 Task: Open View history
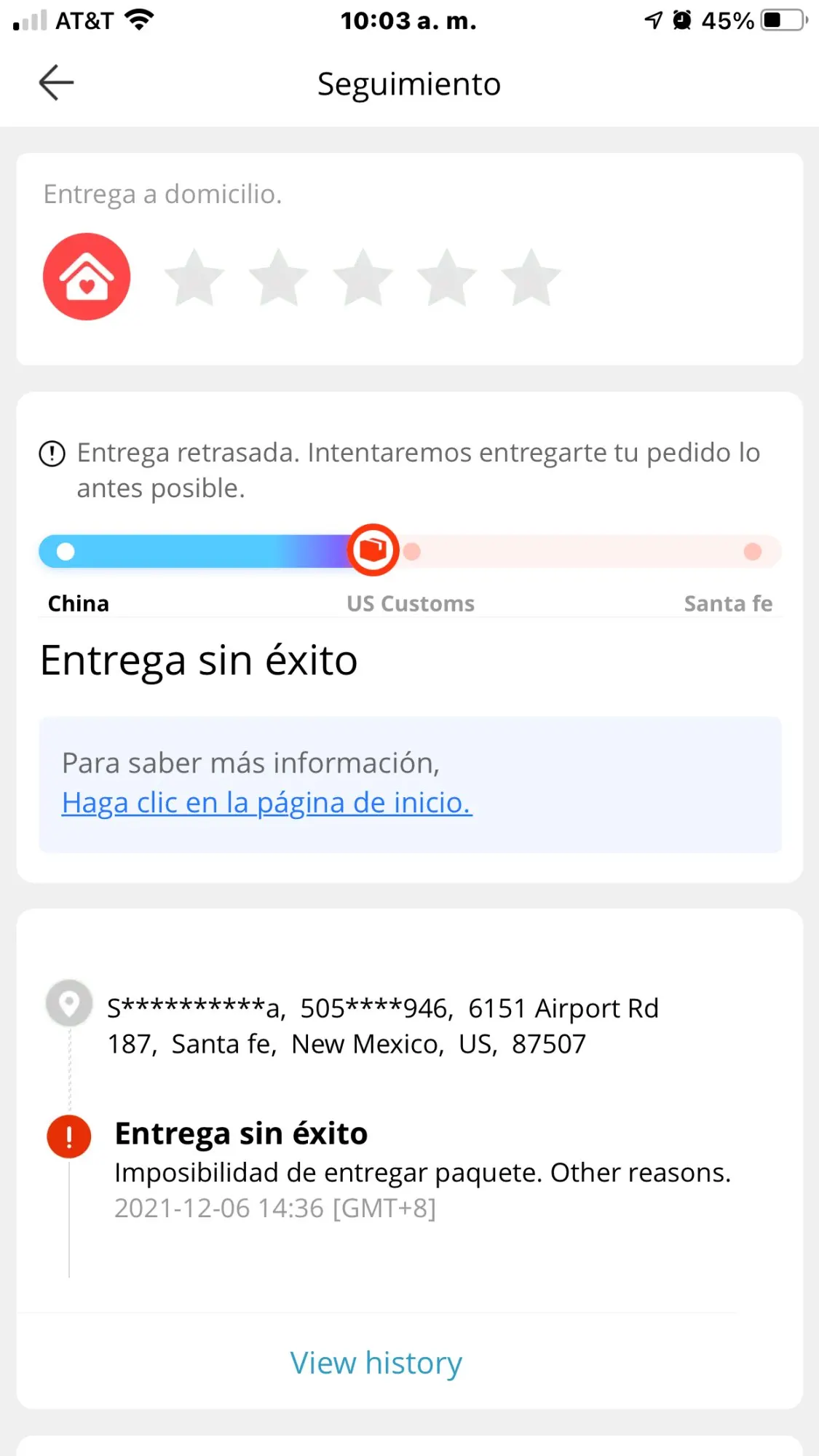pos(376,1363)
